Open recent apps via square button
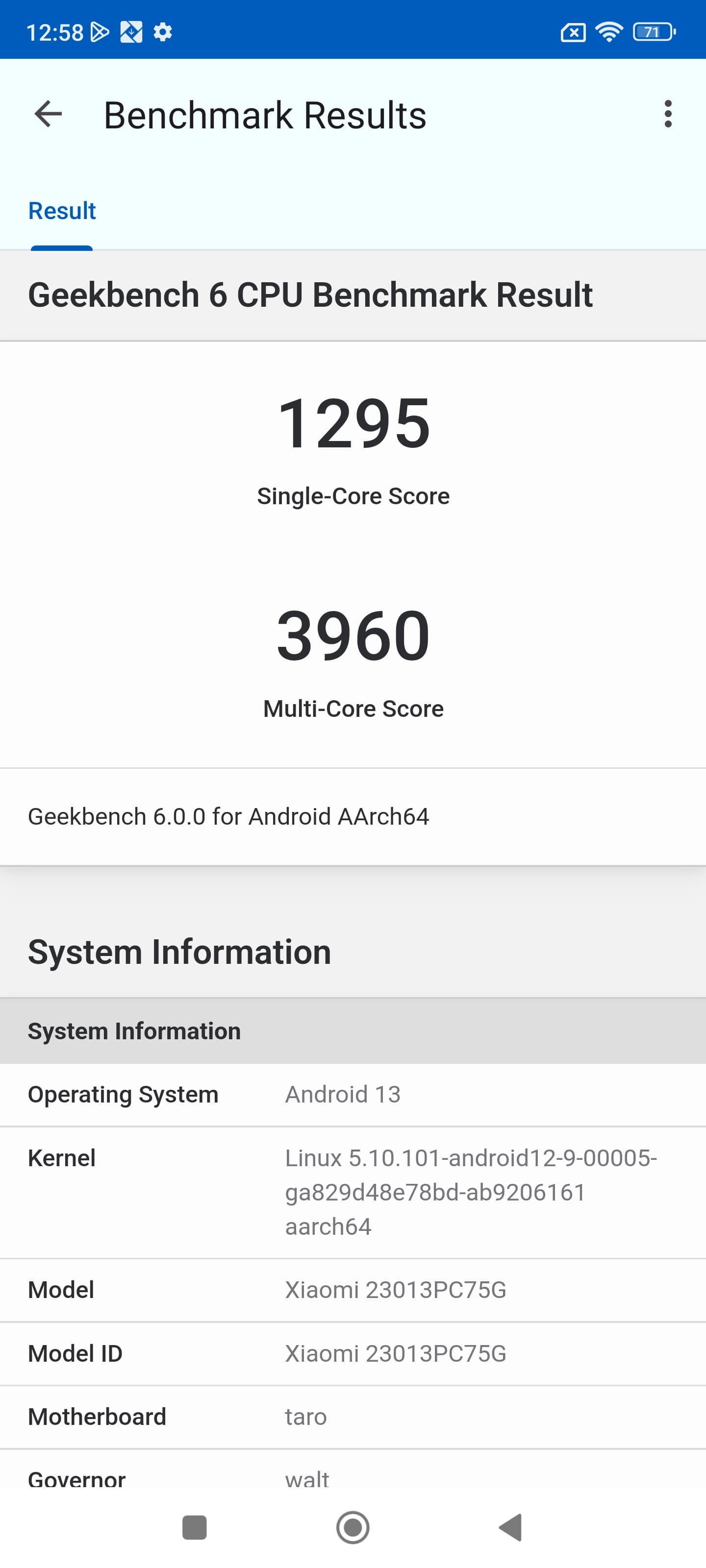Viewport: 706px width, 1568px height. pos(194,1527)
